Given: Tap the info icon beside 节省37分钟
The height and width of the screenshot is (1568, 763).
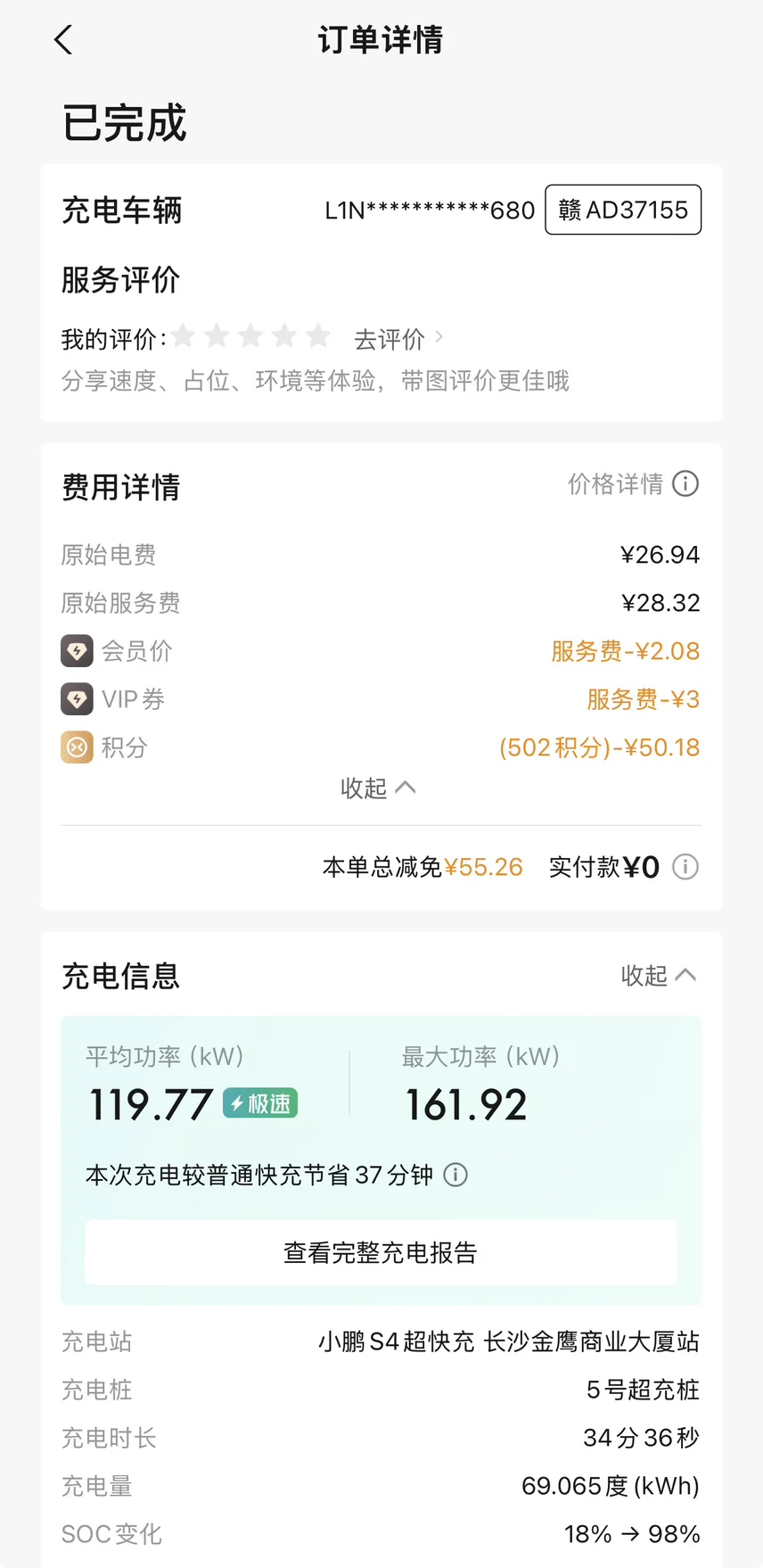Looking at the screenshot, I should tap(455, 1175).
